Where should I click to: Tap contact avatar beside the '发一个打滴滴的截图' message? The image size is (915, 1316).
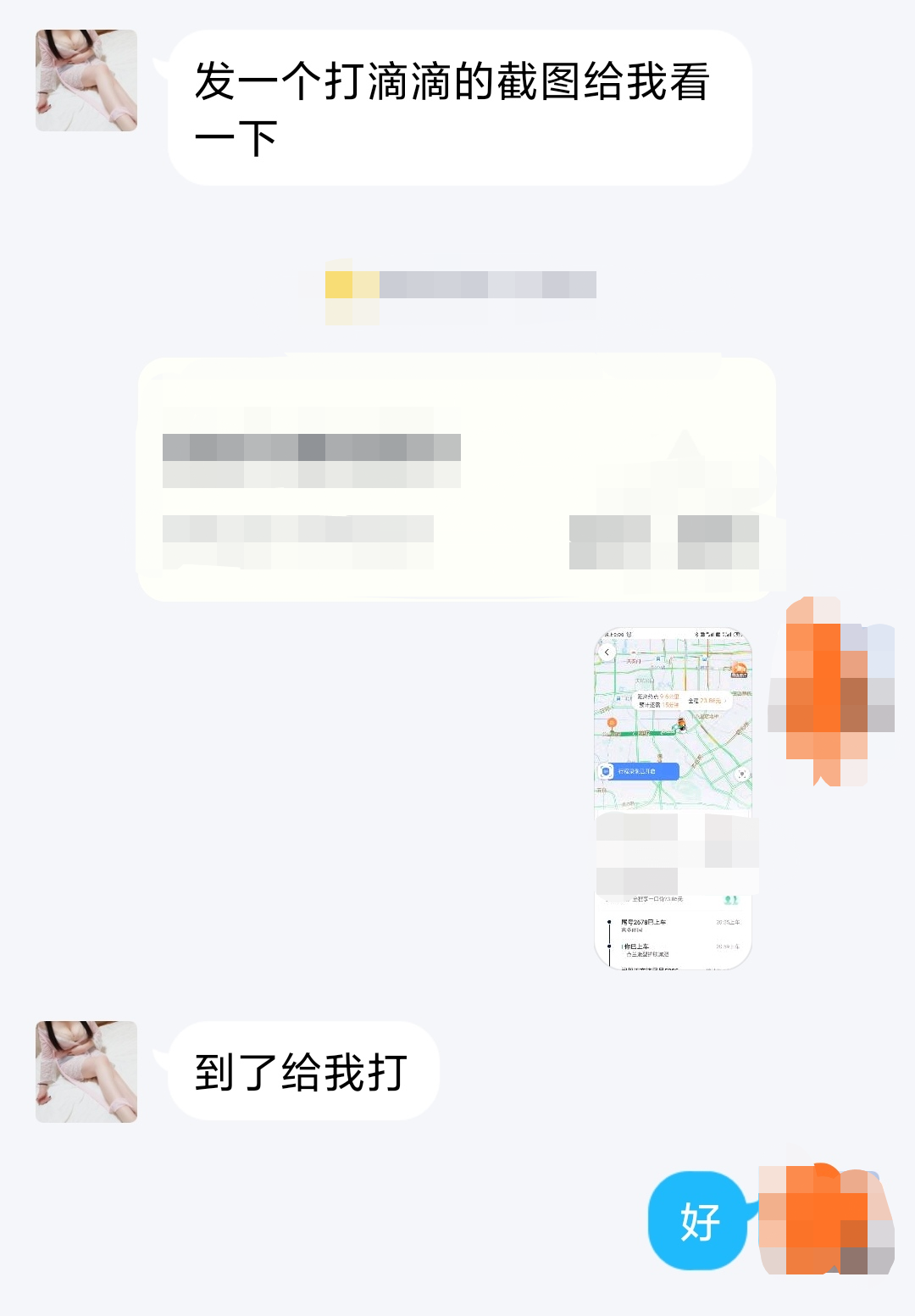point(86,81)
